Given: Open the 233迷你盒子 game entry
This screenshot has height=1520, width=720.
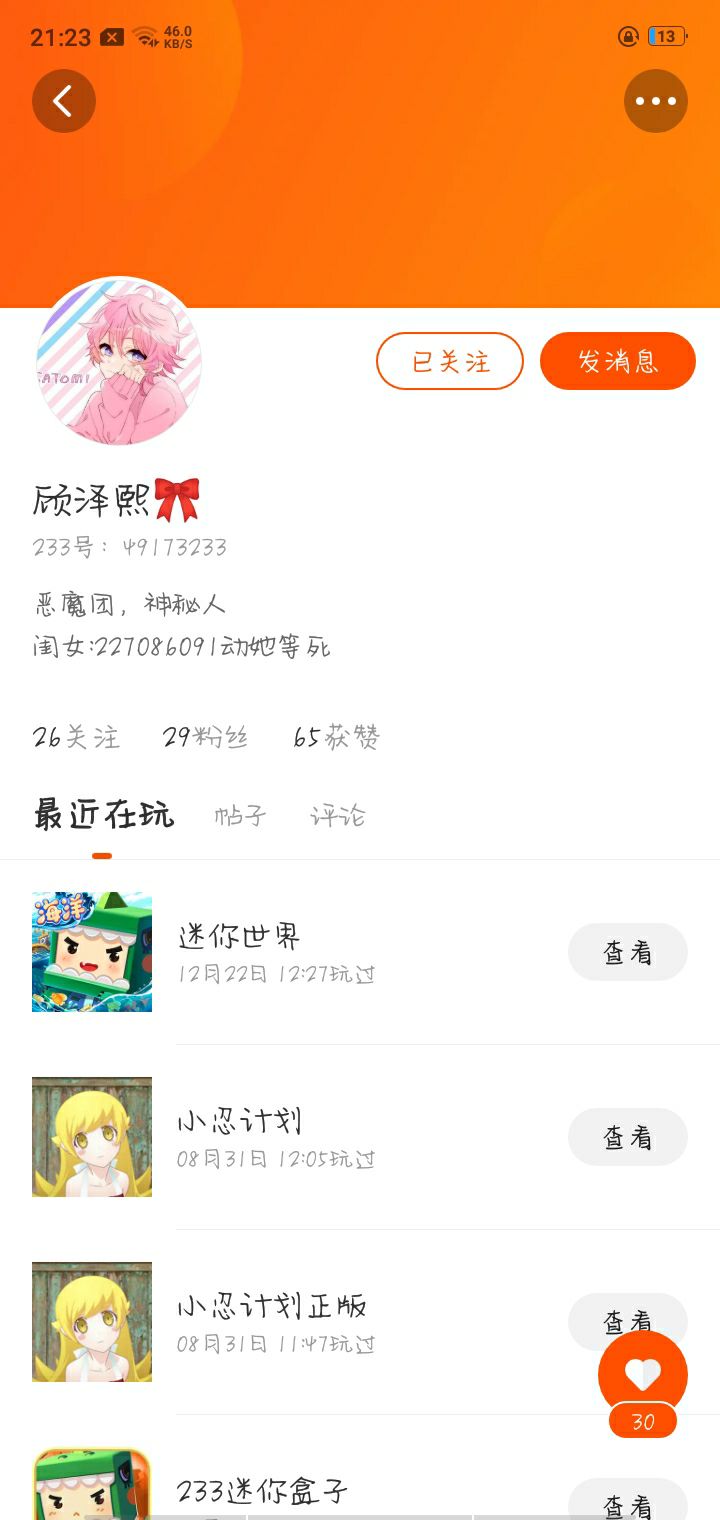Looking at the screenshot, I should click(x=262, y=1492).
